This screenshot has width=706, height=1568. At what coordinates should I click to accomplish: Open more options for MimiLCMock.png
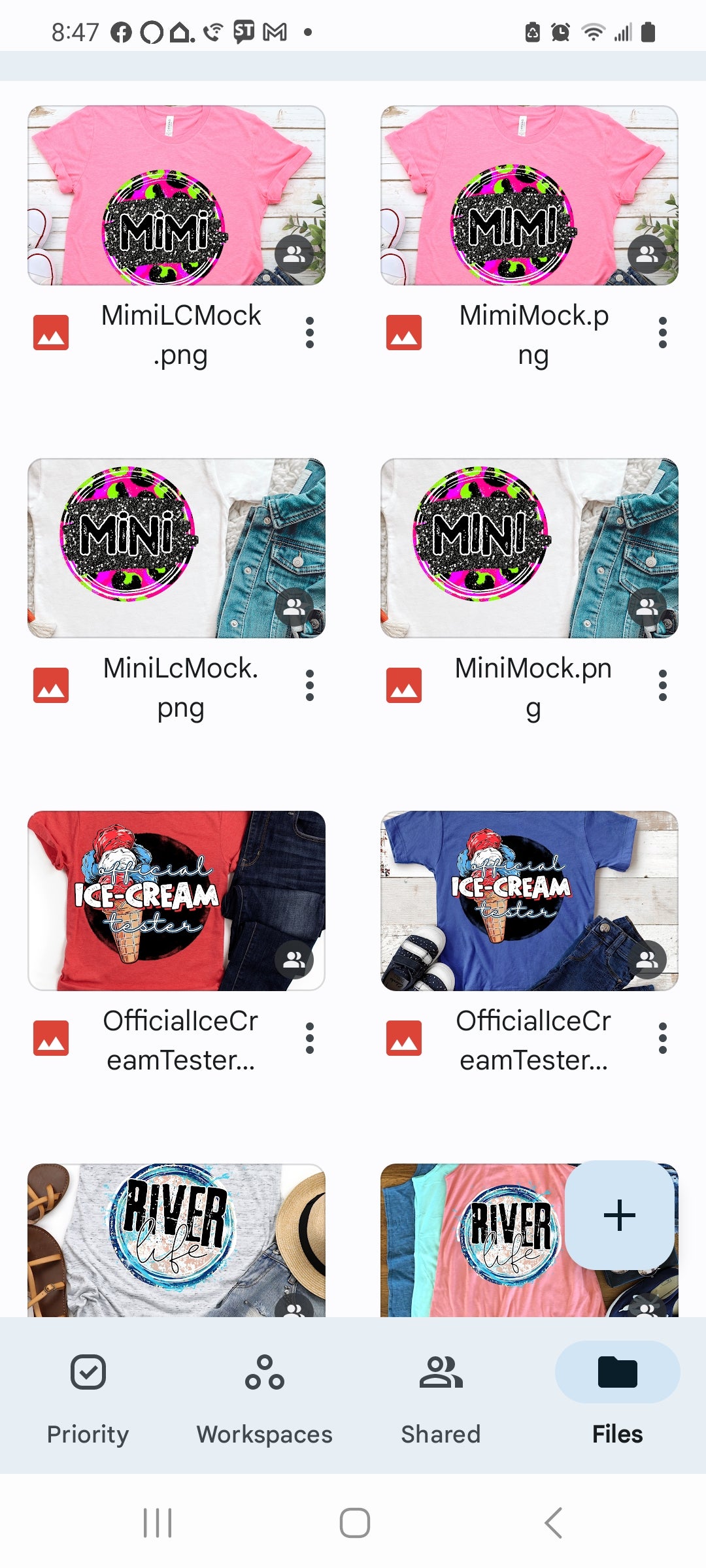tap(310, 333)
